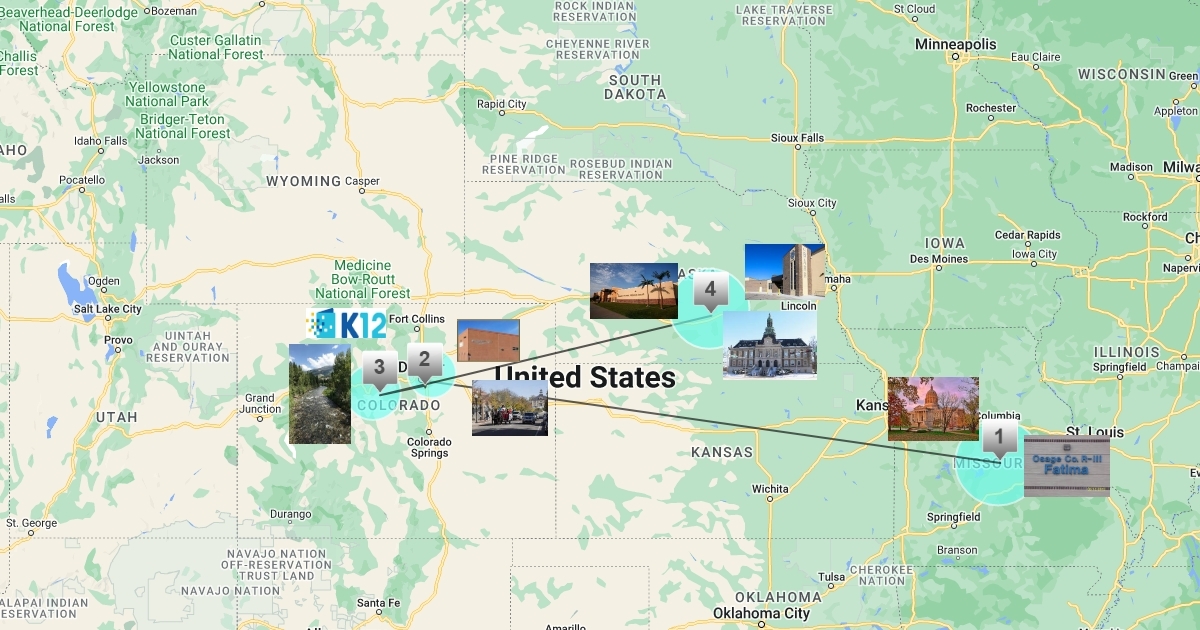View the modern building photo near Lincoln
Image resolution: width=1200 pixels, height=630 pixels.
tap(785, 271)
